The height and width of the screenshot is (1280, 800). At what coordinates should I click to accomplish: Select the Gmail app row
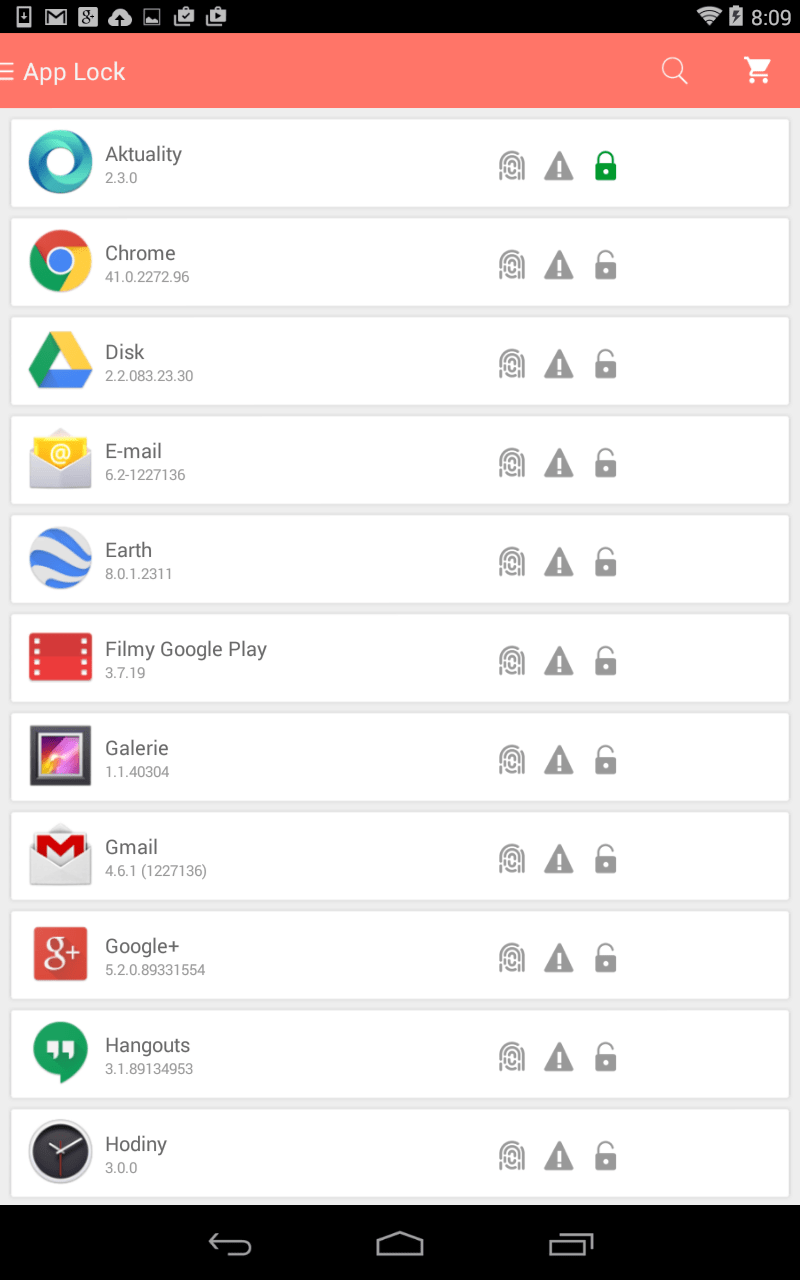tap(400, 856)
